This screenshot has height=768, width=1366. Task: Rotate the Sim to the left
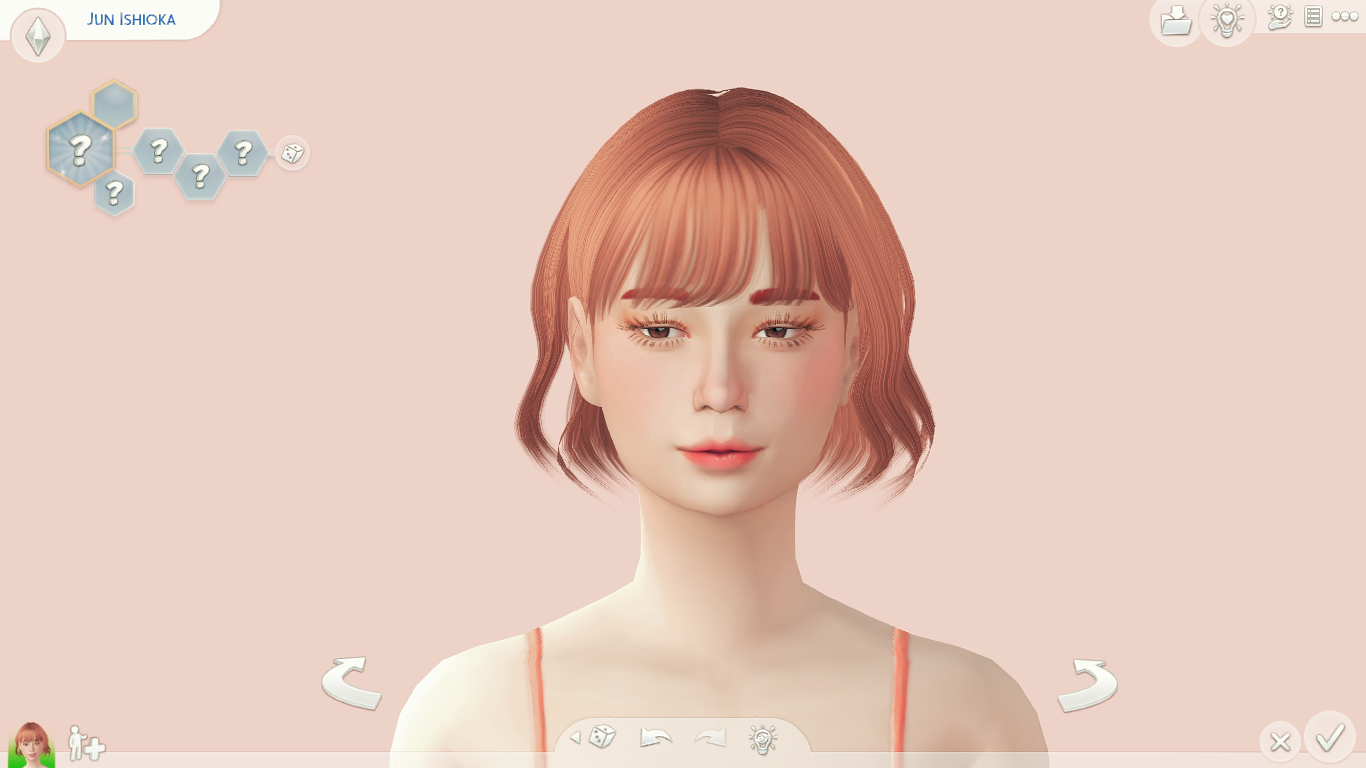coord(351,683)
